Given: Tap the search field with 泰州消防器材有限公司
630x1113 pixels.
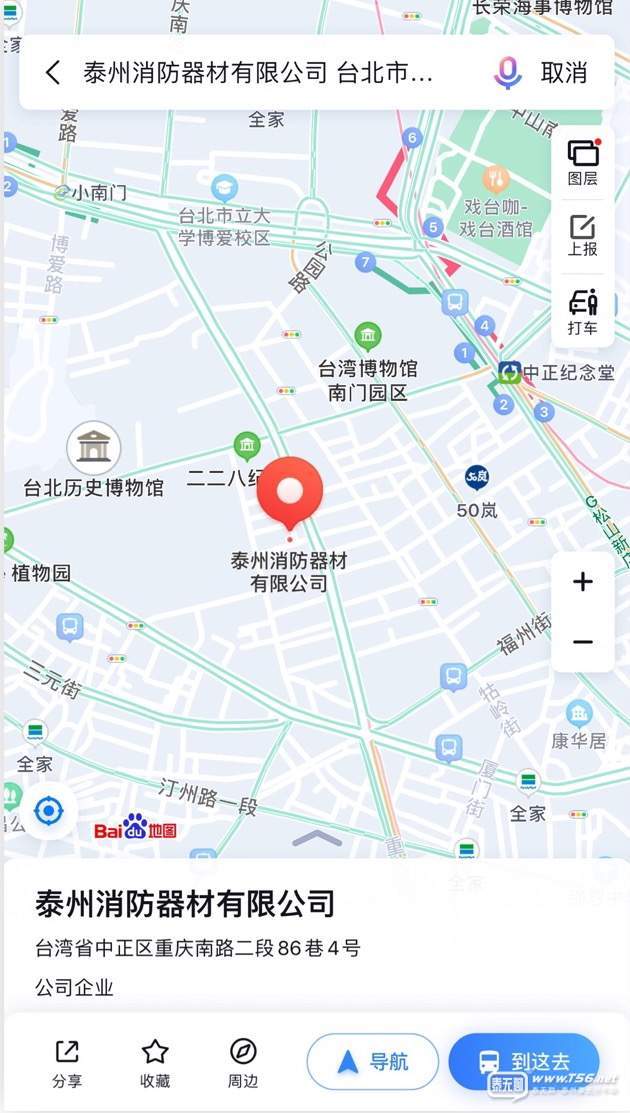Looking at the screenshot, I should coord(258,72).
